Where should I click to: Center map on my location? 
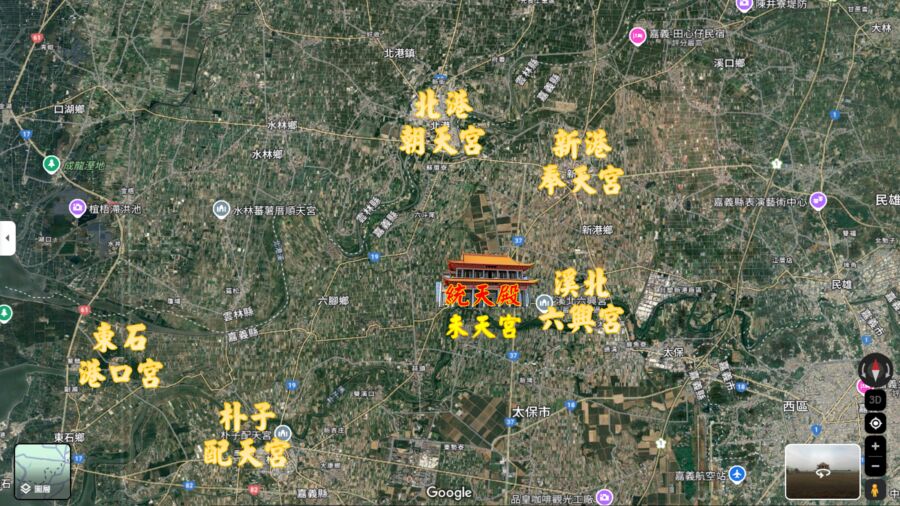pyautogui.click(x=875, y=423)
